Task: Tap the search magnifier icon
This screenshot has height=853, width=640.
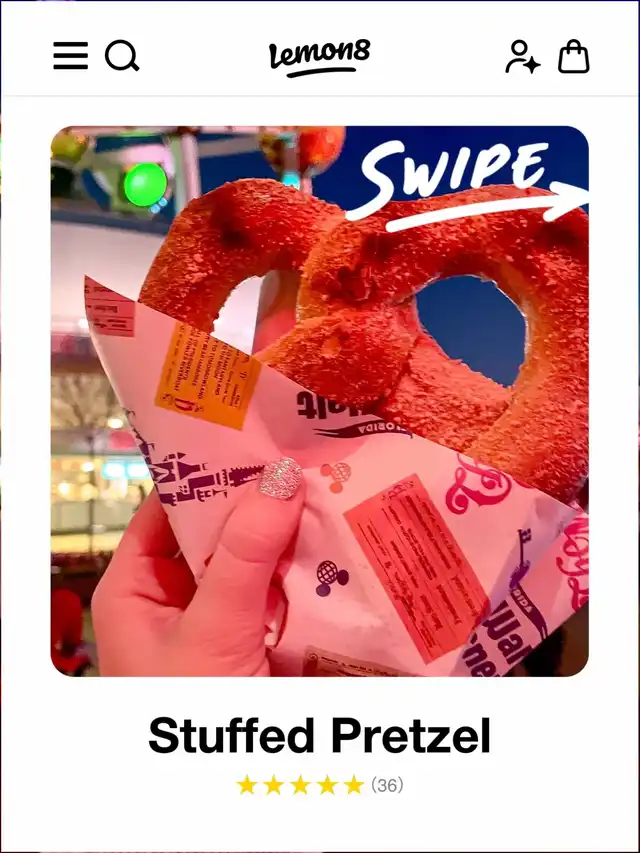Action: (x=122, y=56)
